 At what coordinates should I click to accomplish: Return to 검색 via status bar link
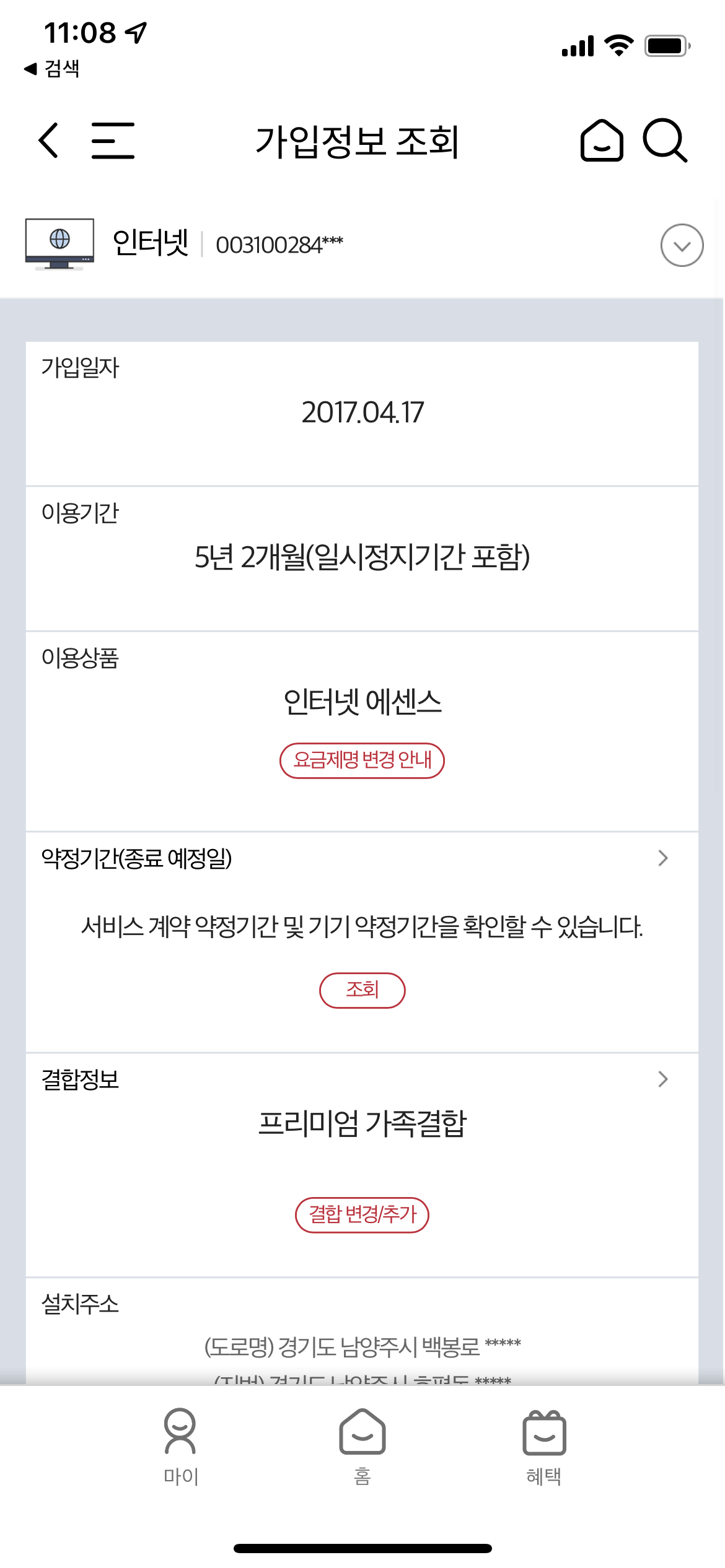[52, 69]
